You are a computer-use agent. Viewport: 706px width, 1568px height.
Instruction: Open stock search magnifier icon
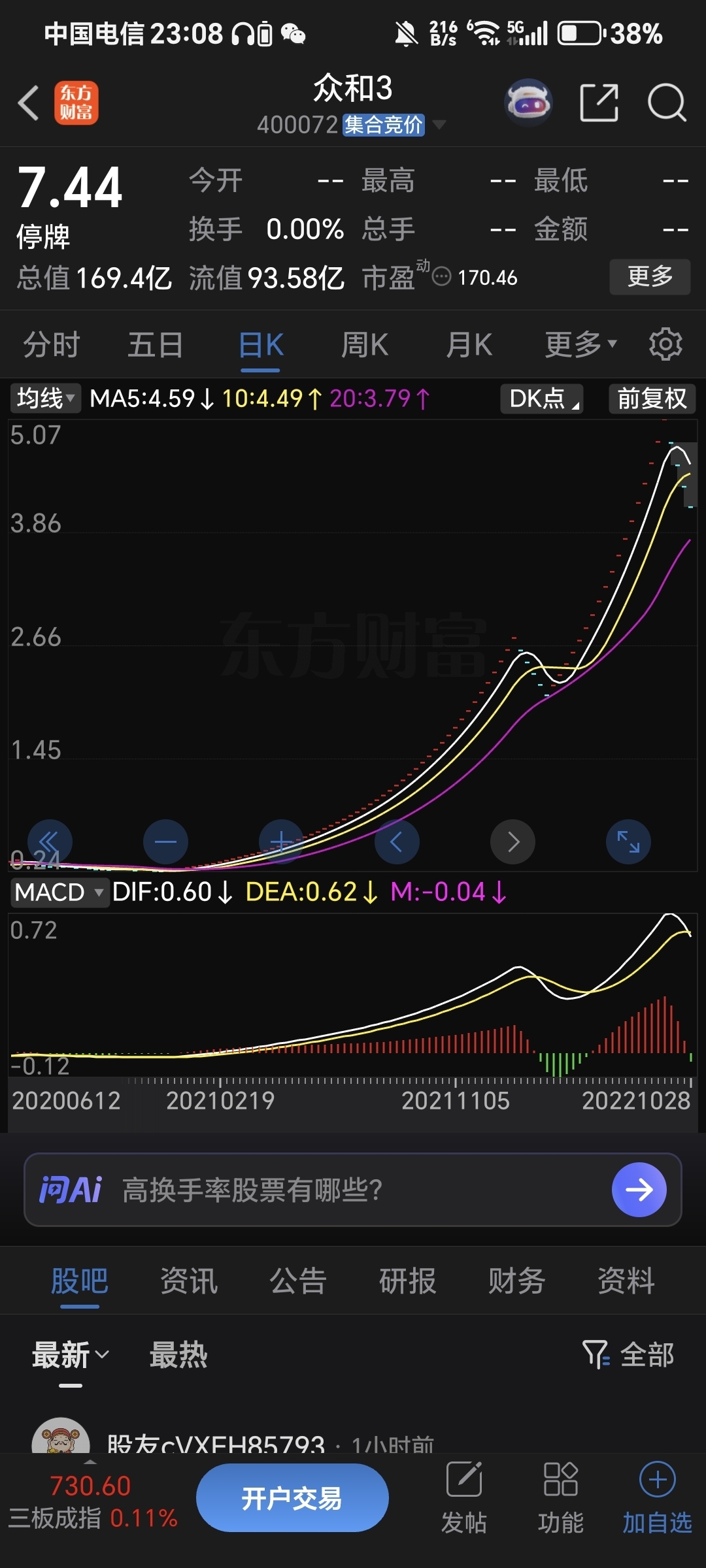click(x=667, y=103)
